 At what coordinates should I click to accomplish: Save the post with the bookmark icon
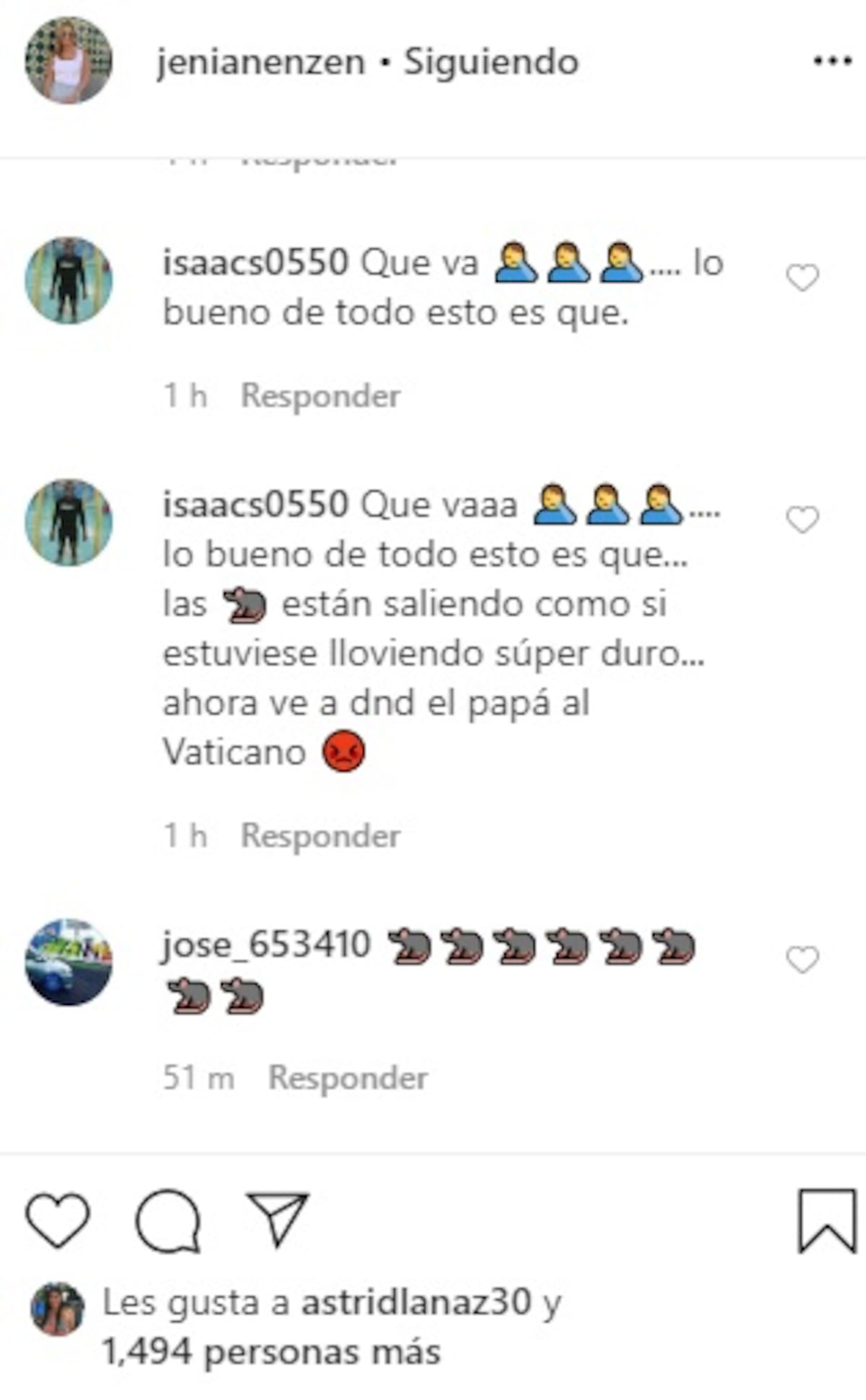[826, 1221]
